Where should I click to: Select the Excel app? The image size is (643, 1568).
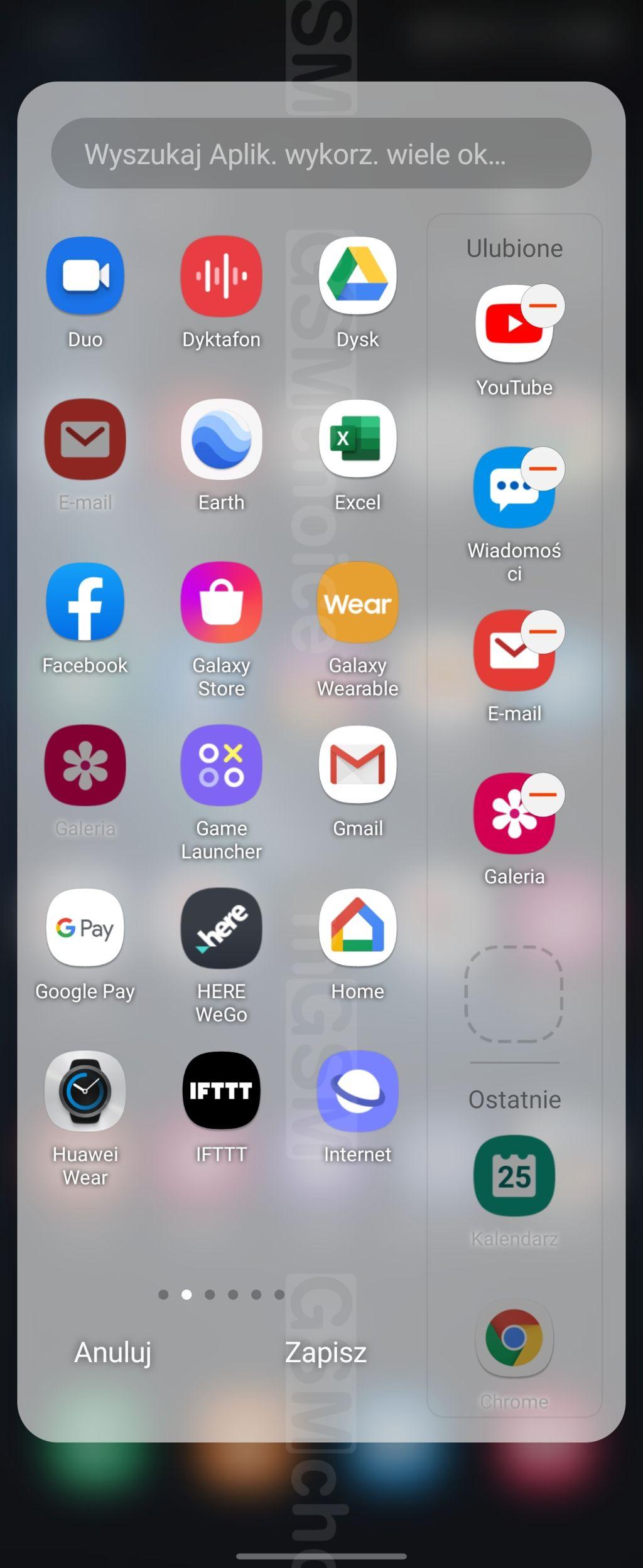(357, 439)
